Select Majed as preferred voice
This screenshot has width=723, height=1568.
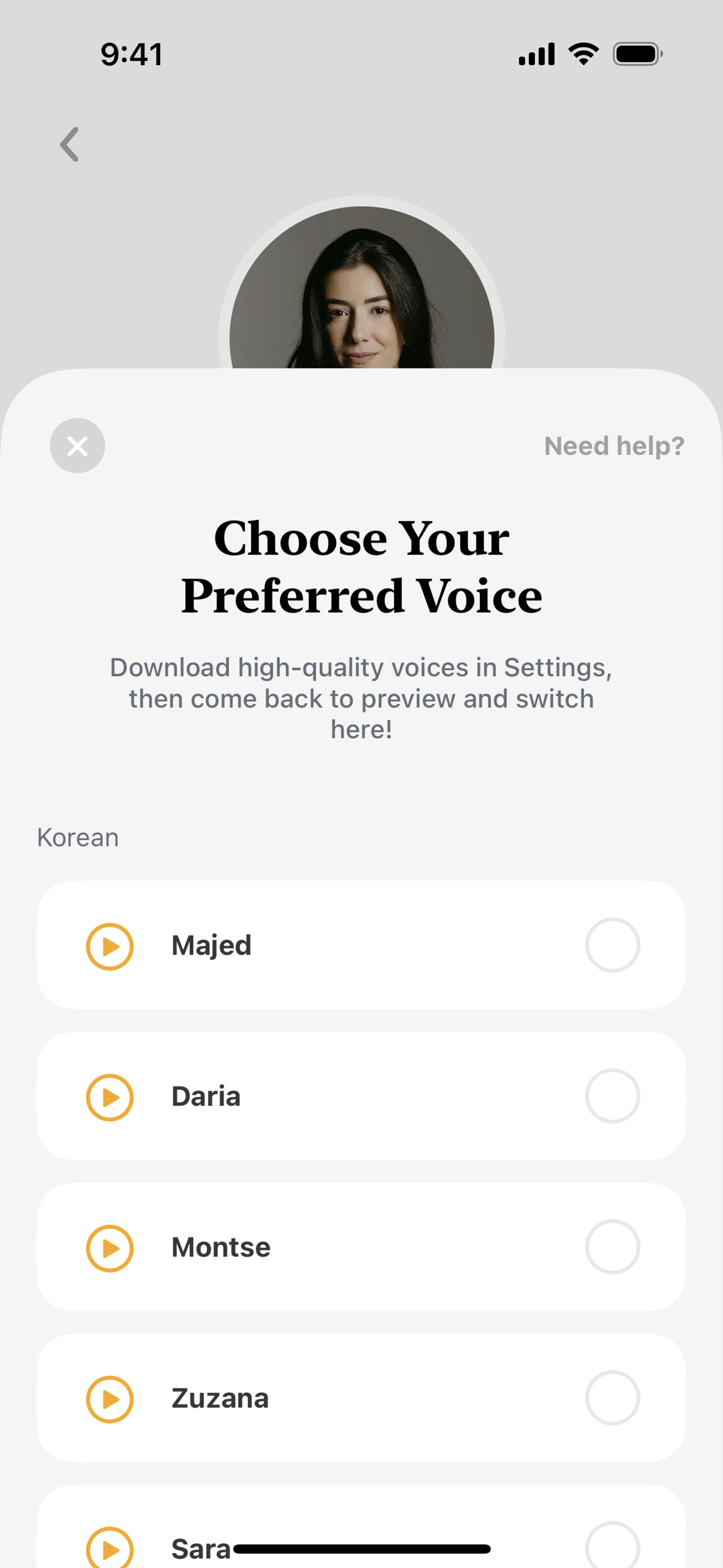coord(612,945)
